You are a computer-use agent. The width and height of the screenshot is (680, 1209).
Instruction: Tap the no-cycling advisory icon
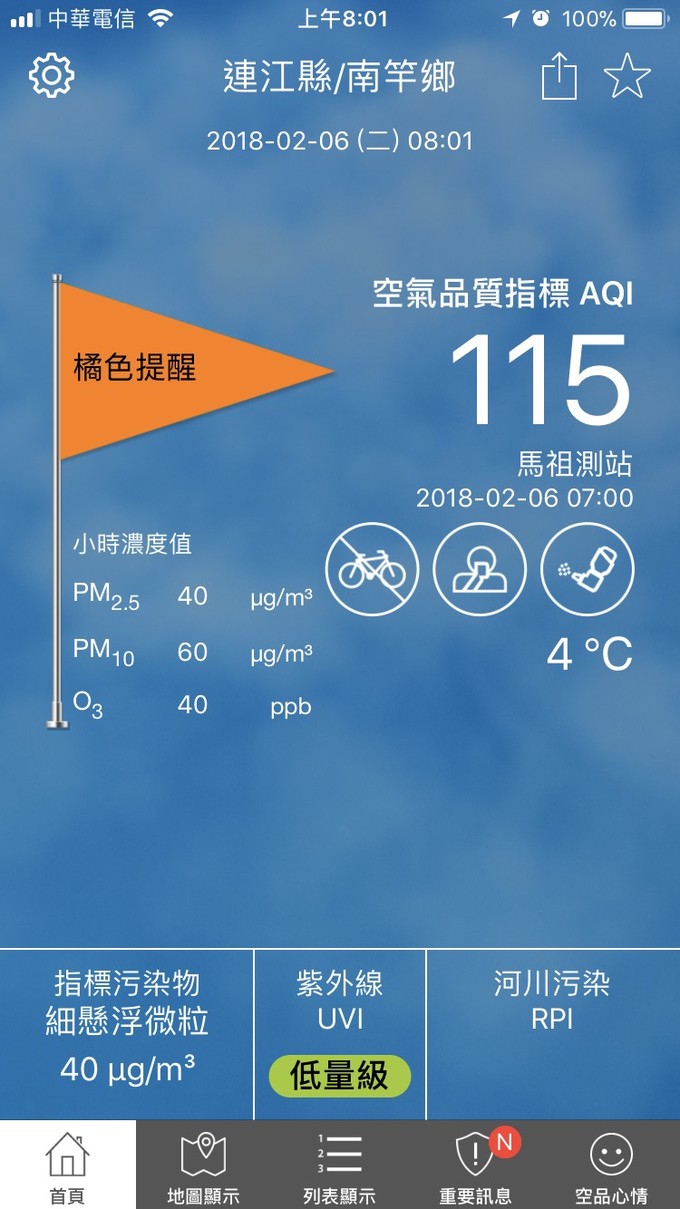[372, 569]
